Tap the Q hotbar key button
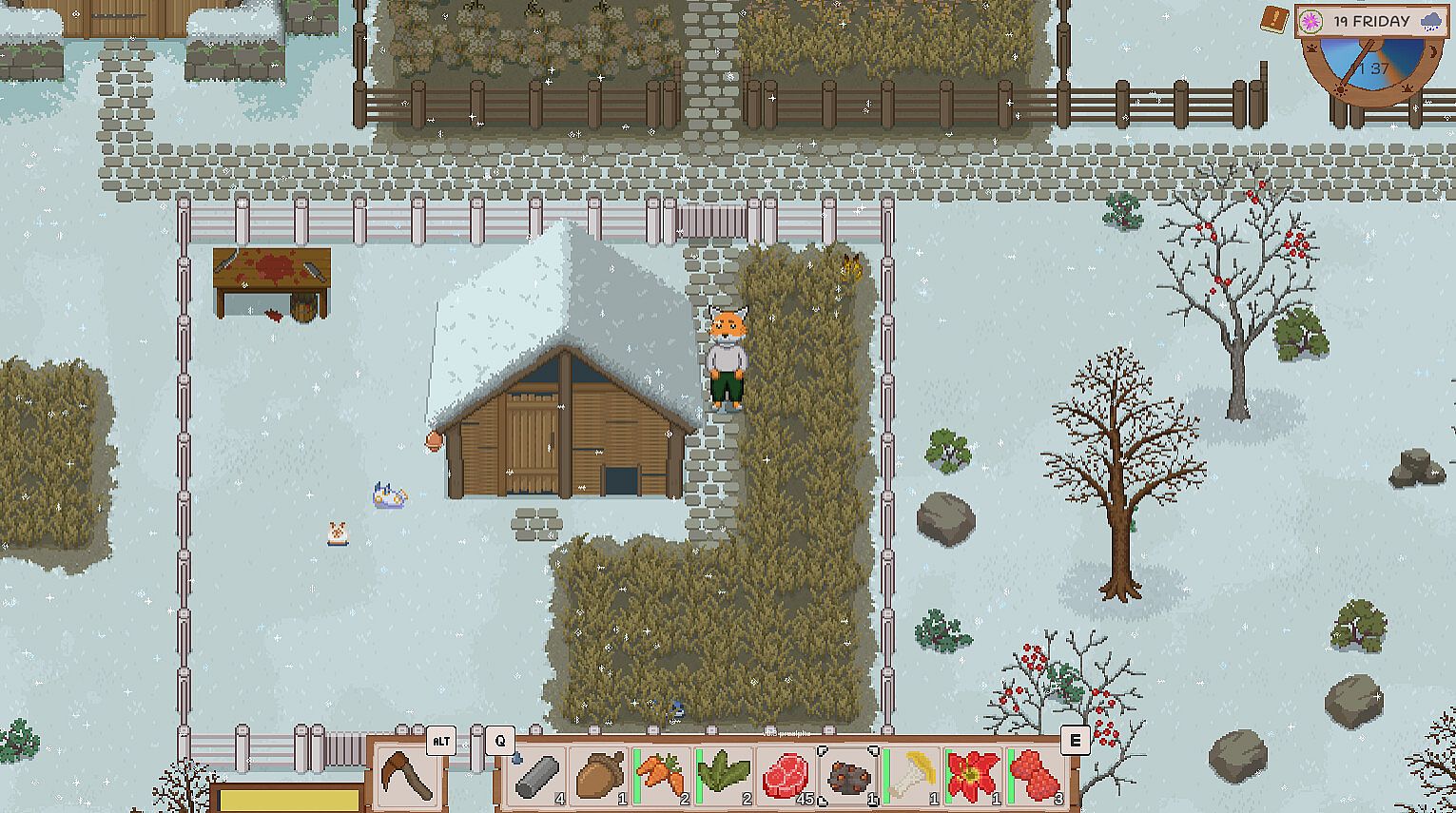The height and width of the screenshot is (813, 1456). (x=499, y=741)
